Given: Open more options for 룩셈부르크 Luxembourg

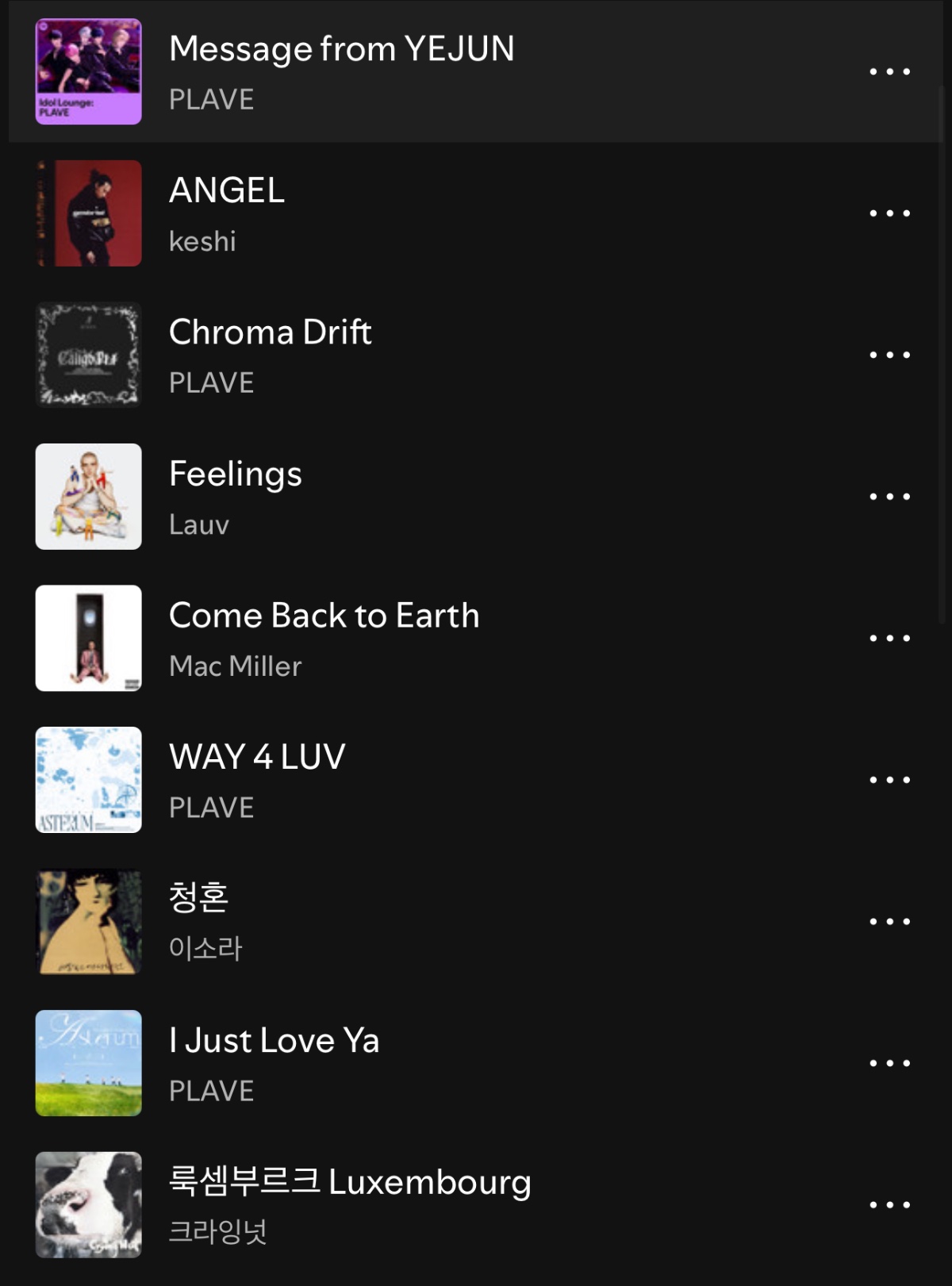Looking at the screenshot, I should click(x=889, y=1204).
